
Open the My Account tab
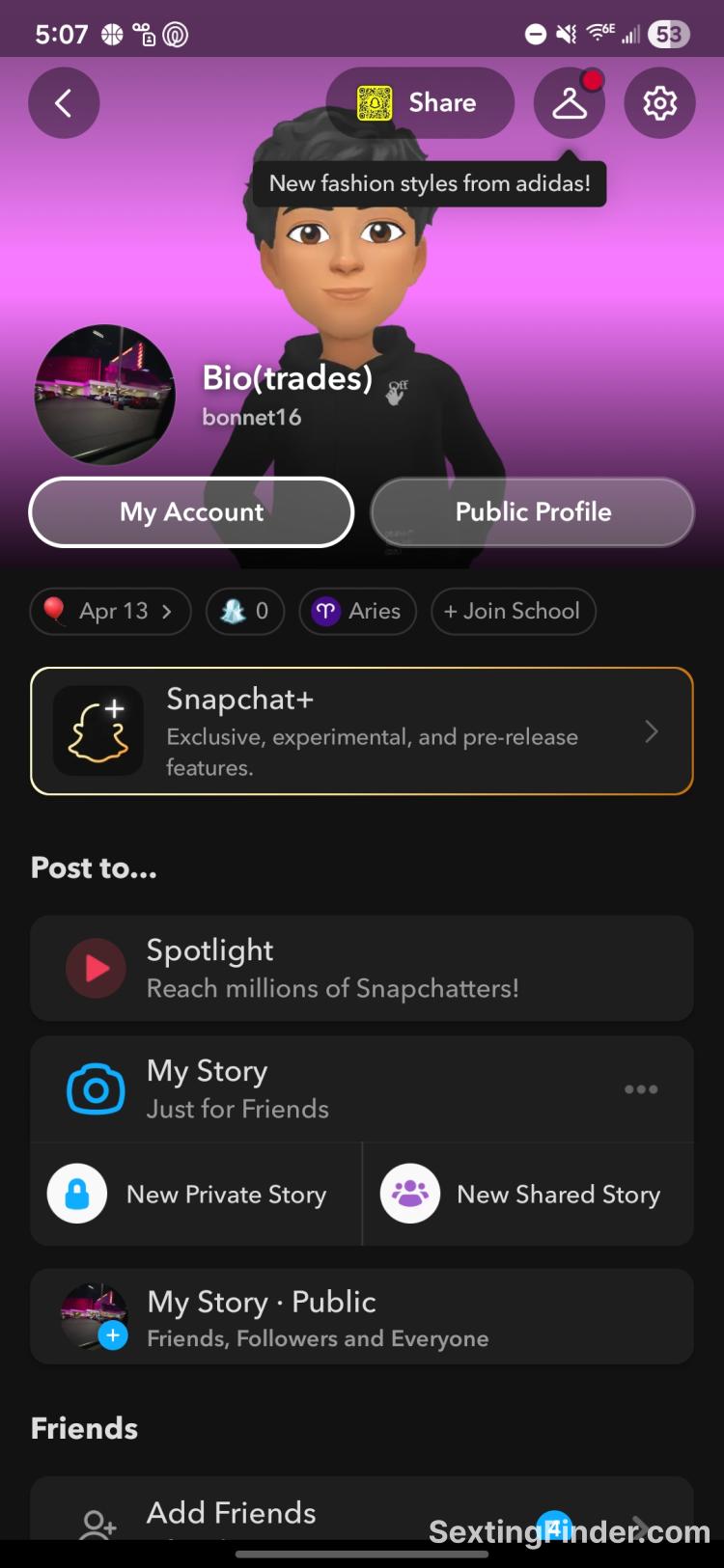tap(192, 512)
